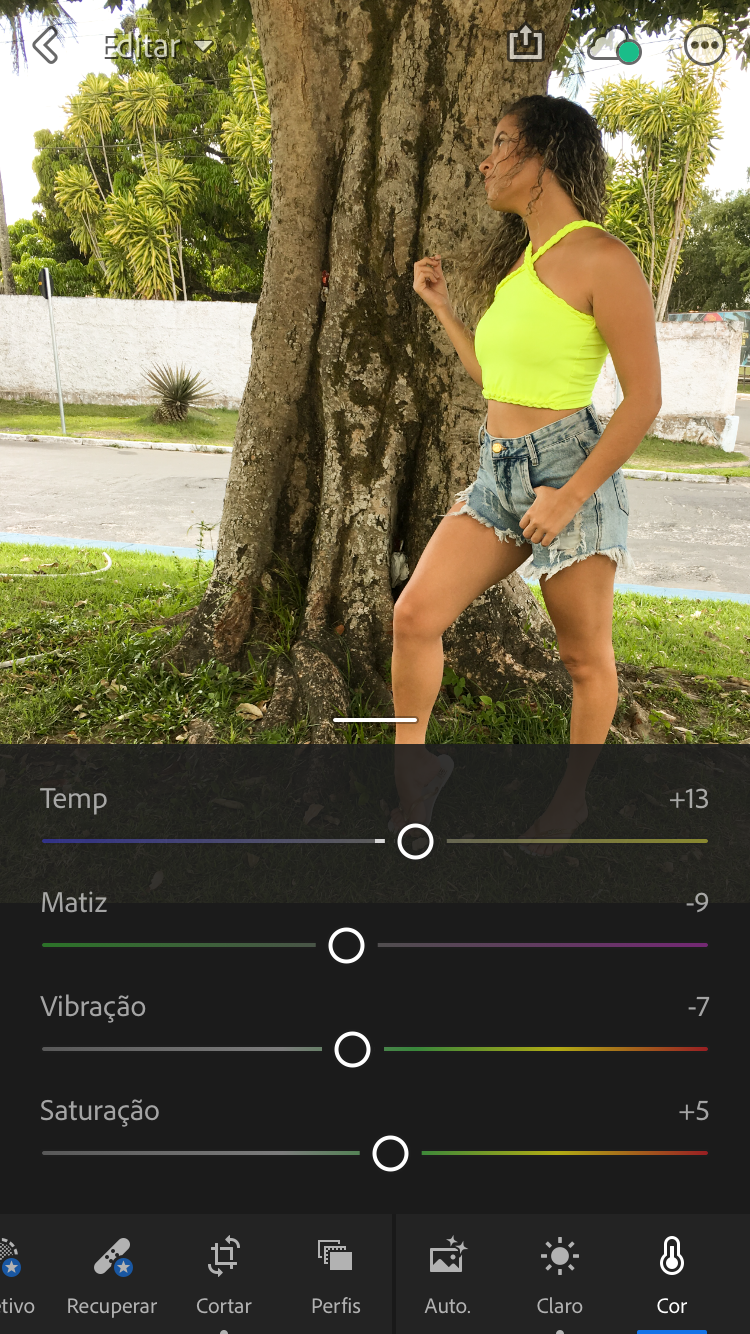This screenshot has height=1334, width=750.
Task: Tap the Saturação slider handle
Action: point(390,1153)
